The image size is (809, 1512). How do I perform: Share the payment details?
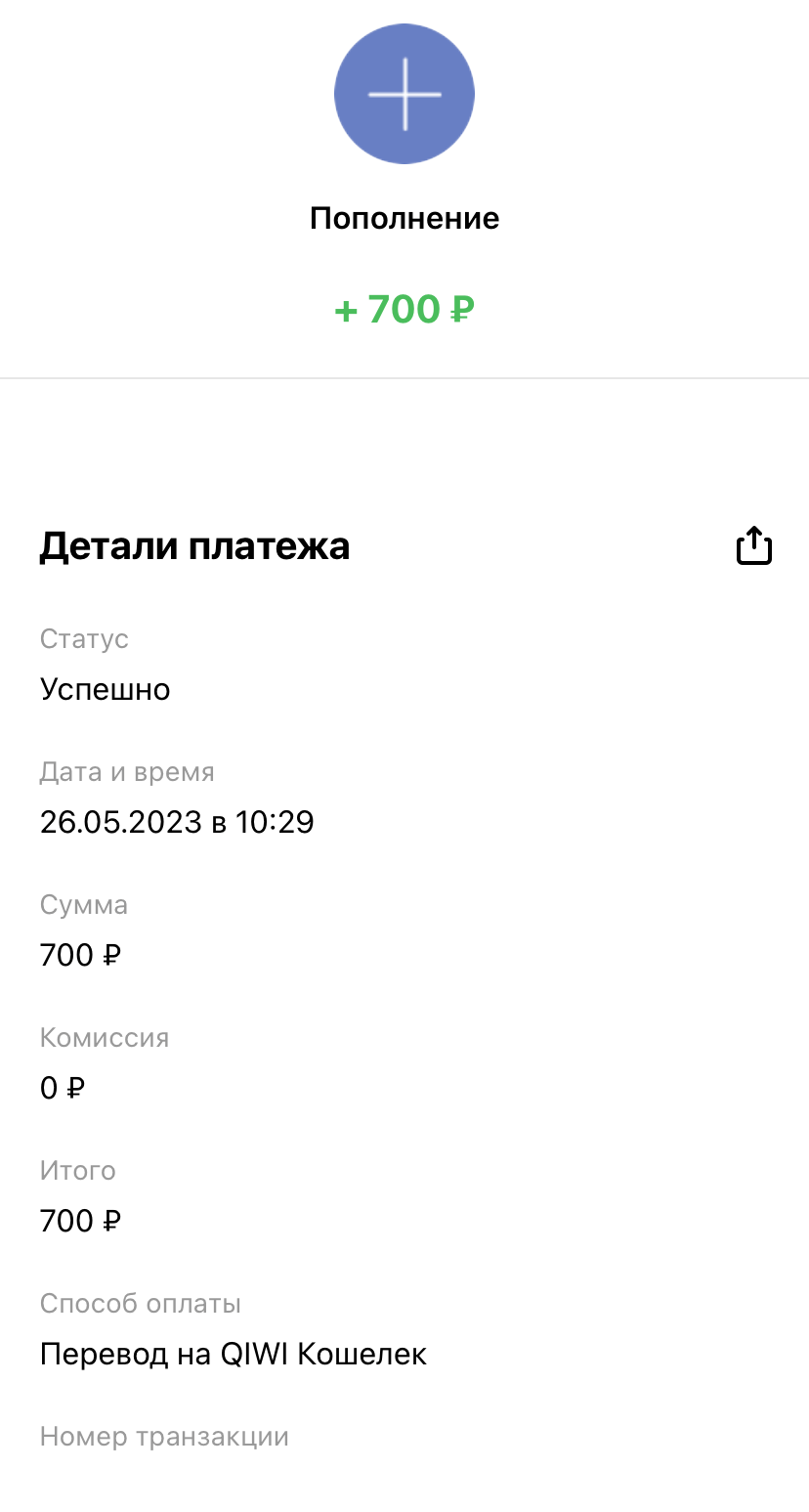[753, 546]
